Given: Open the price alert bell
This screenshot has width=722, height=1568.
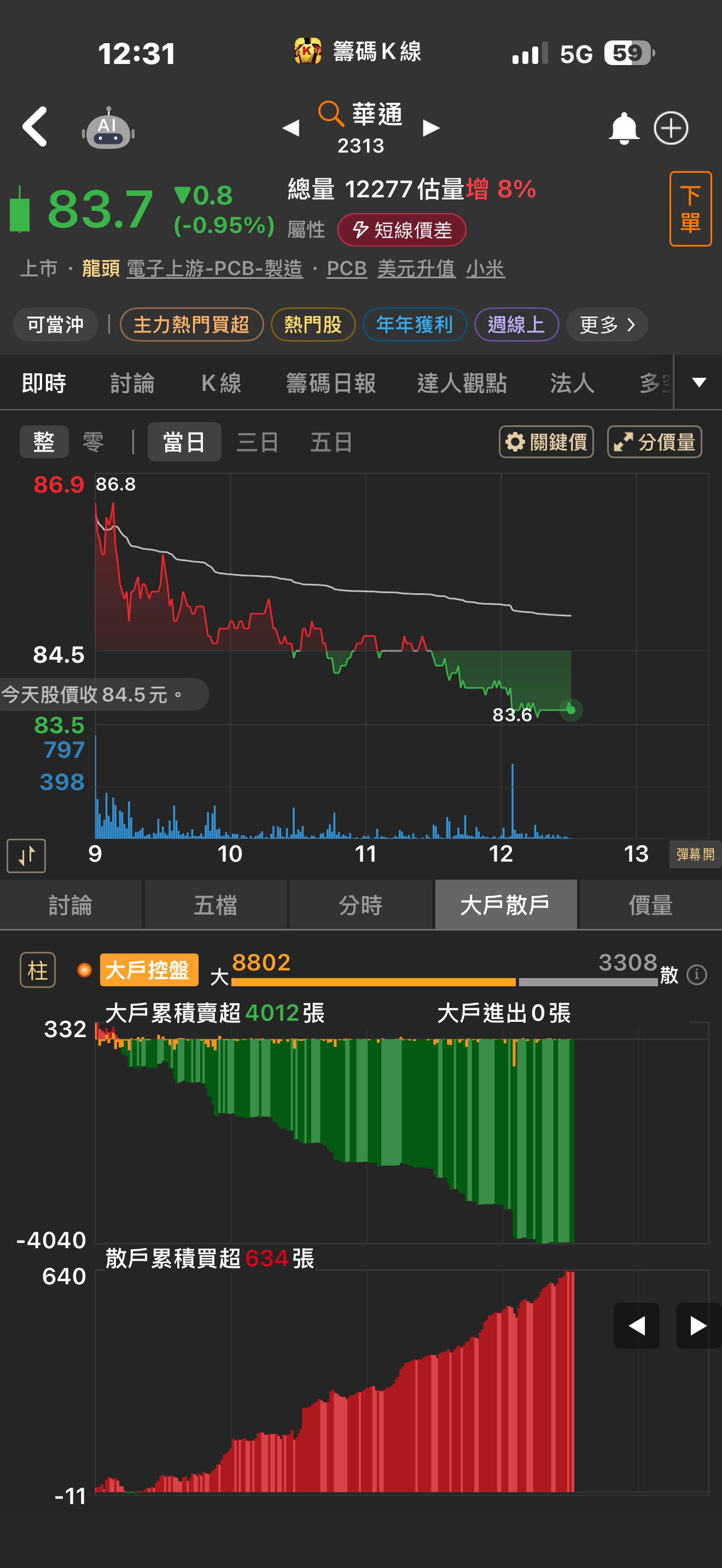Looking at the screenshot, I should [624, 128].
